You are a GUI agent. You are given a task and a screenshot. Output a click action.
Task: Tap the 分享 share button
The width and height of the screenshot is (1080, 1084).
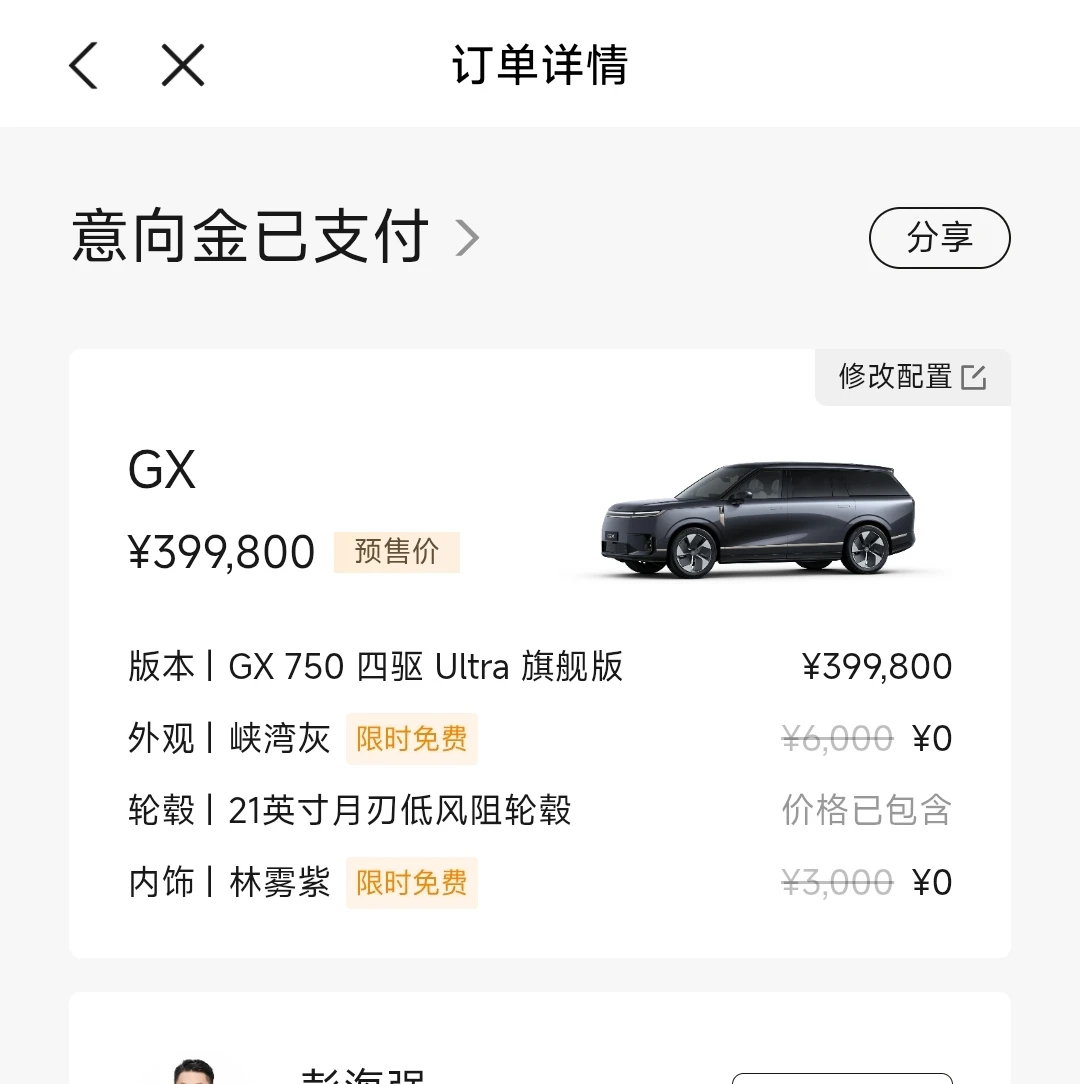pyautogui.click(x=939, y=238)
